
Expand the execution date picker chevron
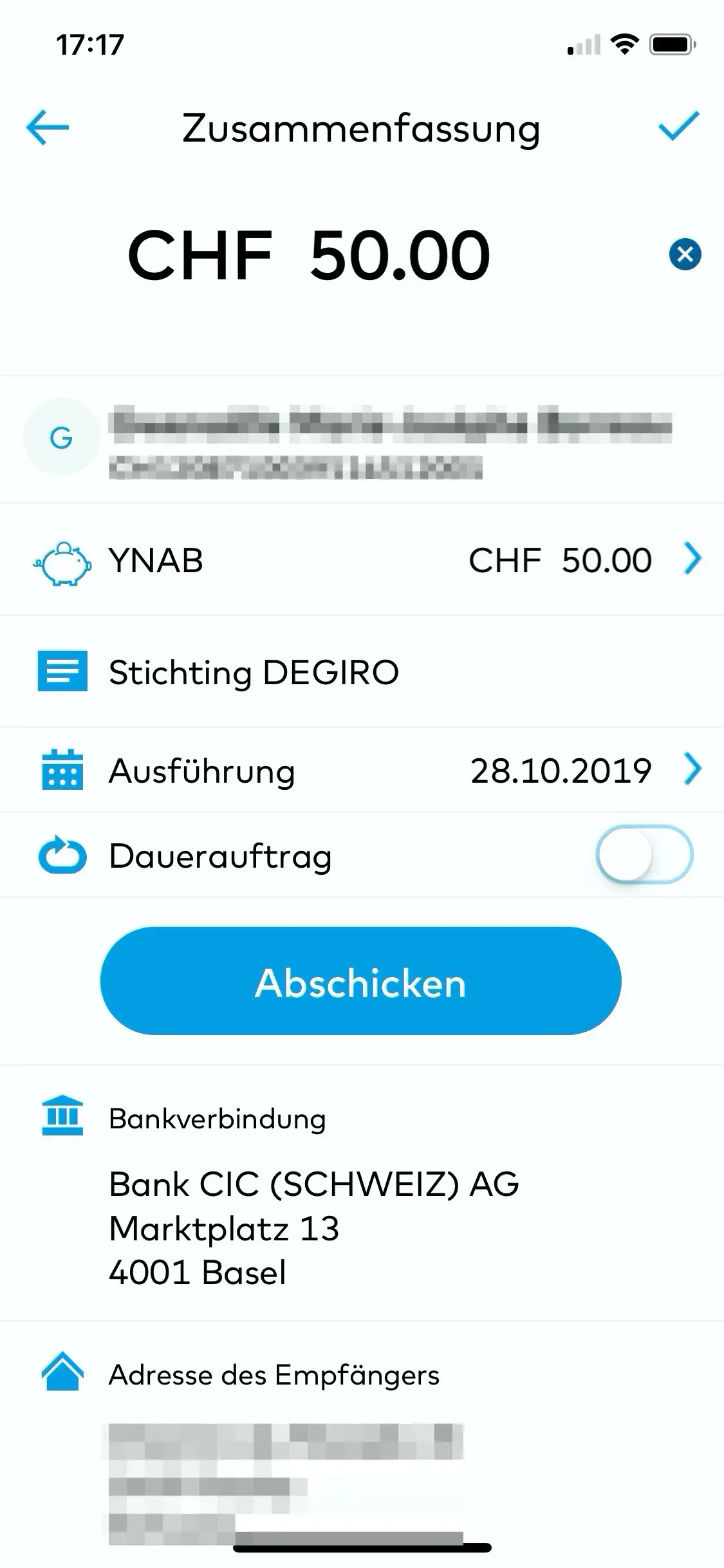(694, 771)
